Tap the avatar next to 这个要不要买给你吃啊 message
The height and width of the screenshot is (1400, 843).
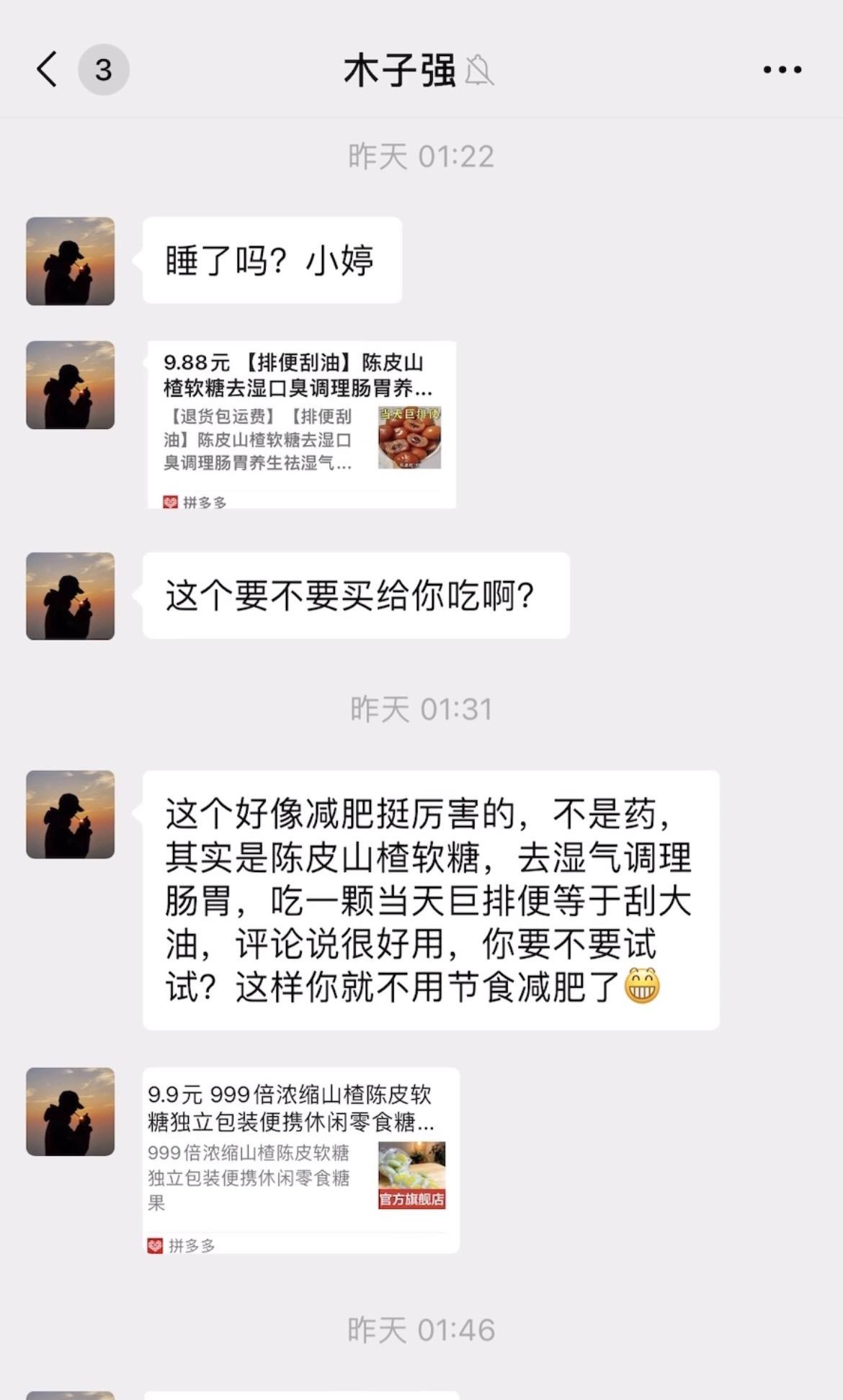(69, 596)
